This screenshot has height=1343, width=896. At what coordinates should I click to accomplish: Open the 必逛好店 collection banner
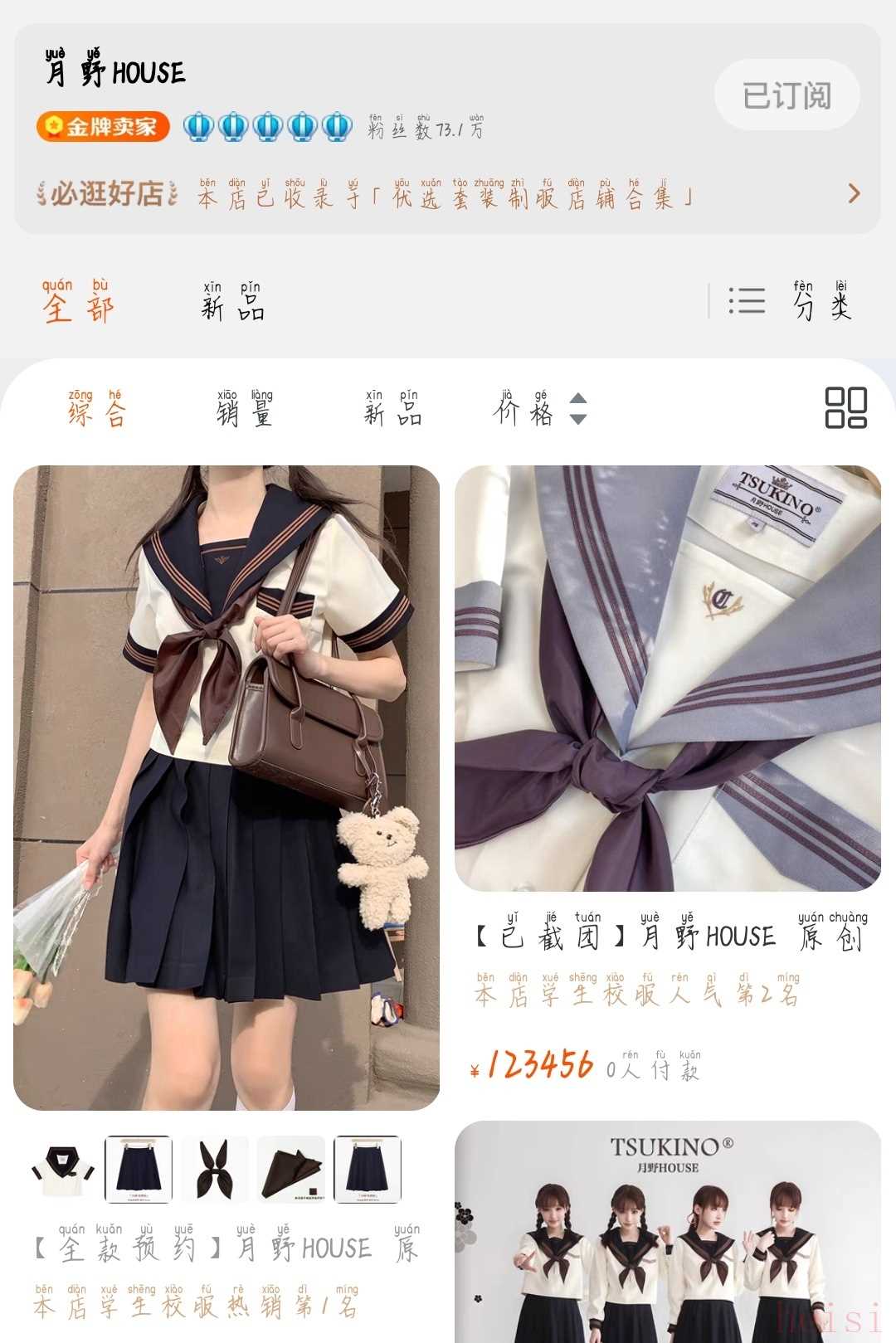click(x=448, y=195)
